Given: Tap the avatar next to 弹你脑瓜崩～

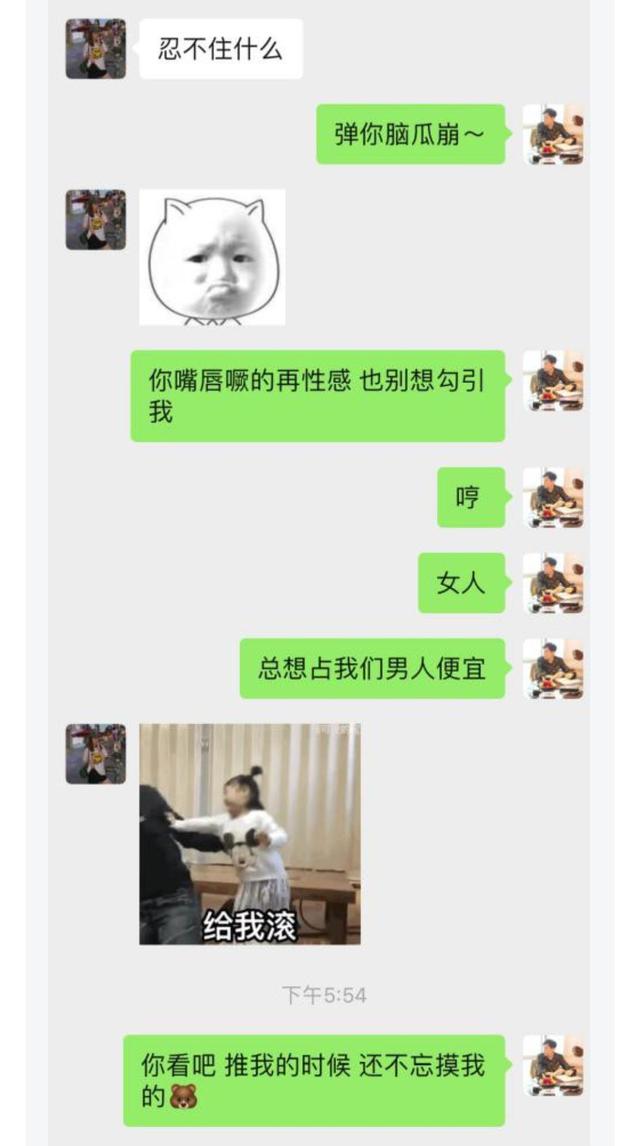Looking at the screenshot, I should 553,134.
